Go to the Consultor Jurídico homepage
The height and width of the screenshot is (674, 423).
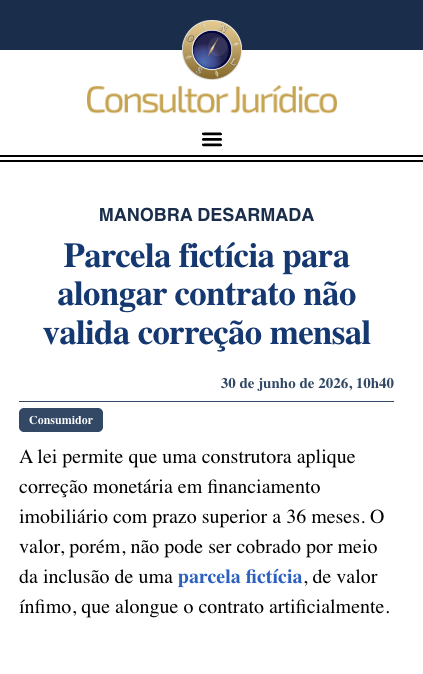coord(212,67)
